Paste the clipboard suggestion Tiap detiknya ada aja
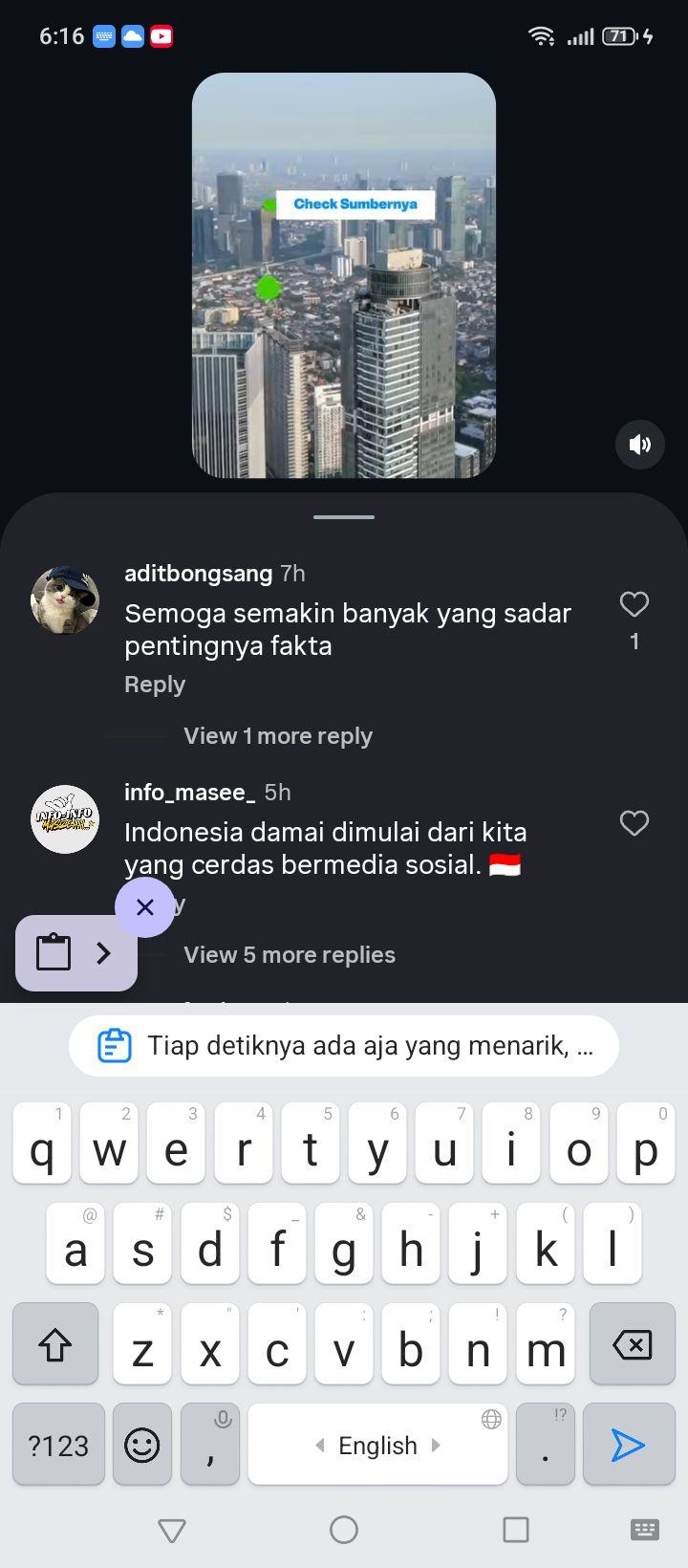 pos(344,1046)
